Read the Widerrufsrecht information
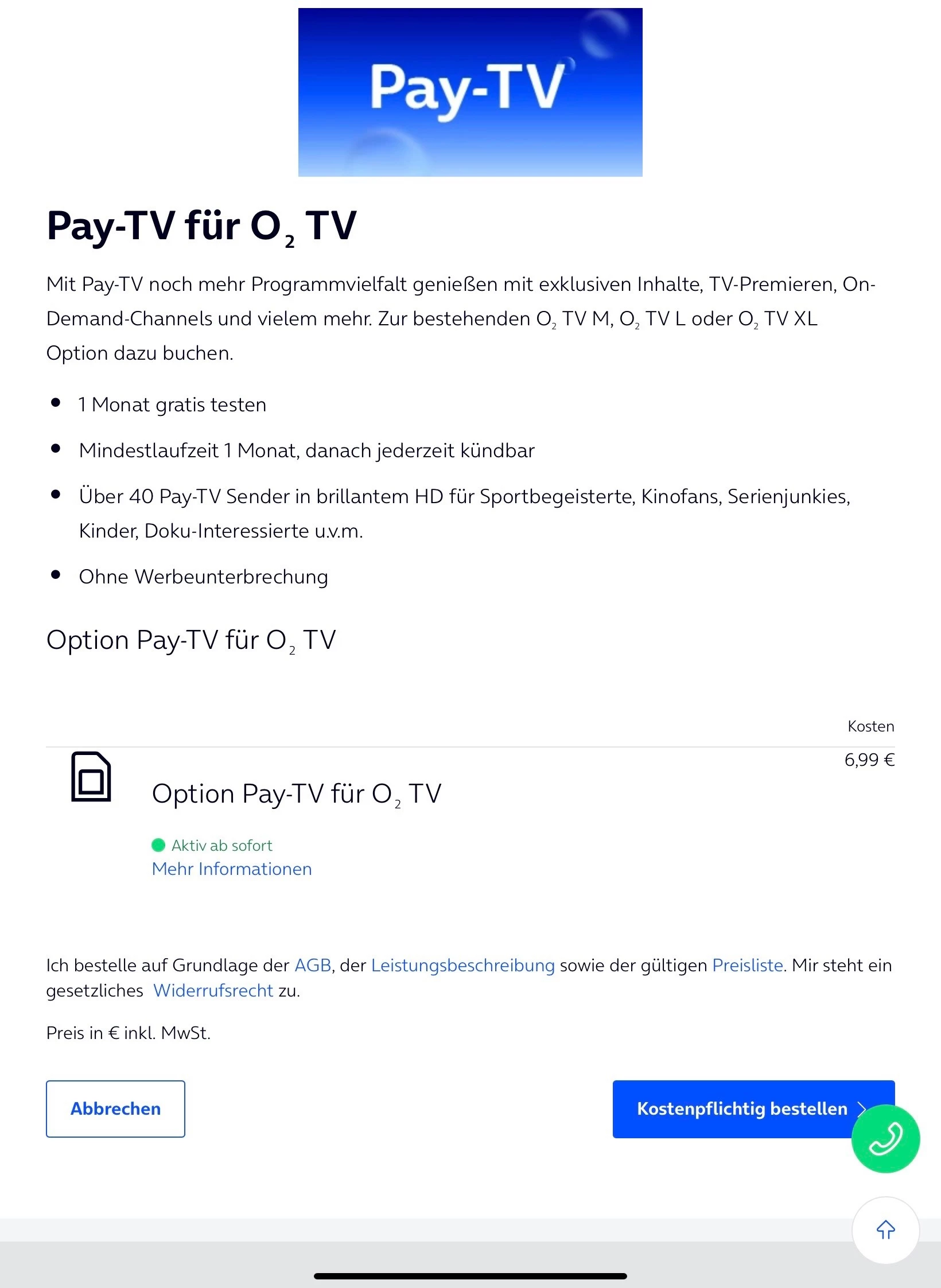This screenshot has height=1288, width=941. click(213, 990)
